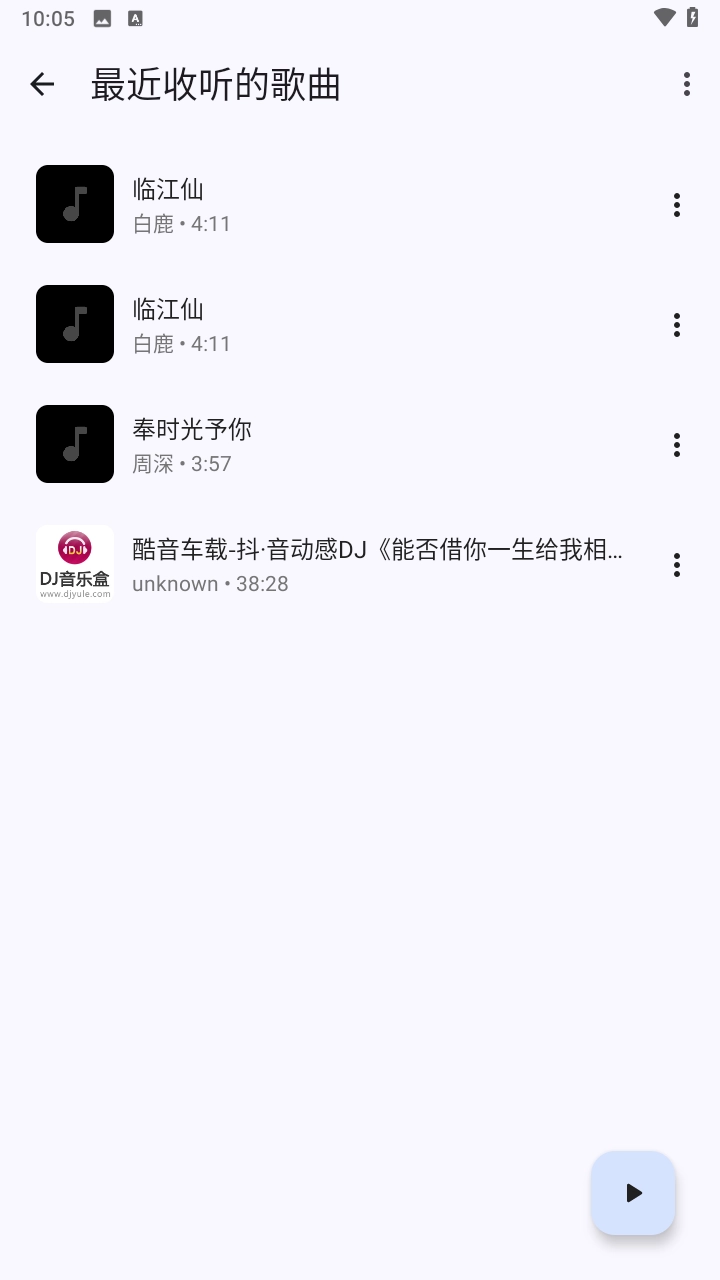Open the overflow menu in the top bar
Image resolution: width=720 pixels, height=1280 pixels.
pyautogui.click(x=686, y=84)
